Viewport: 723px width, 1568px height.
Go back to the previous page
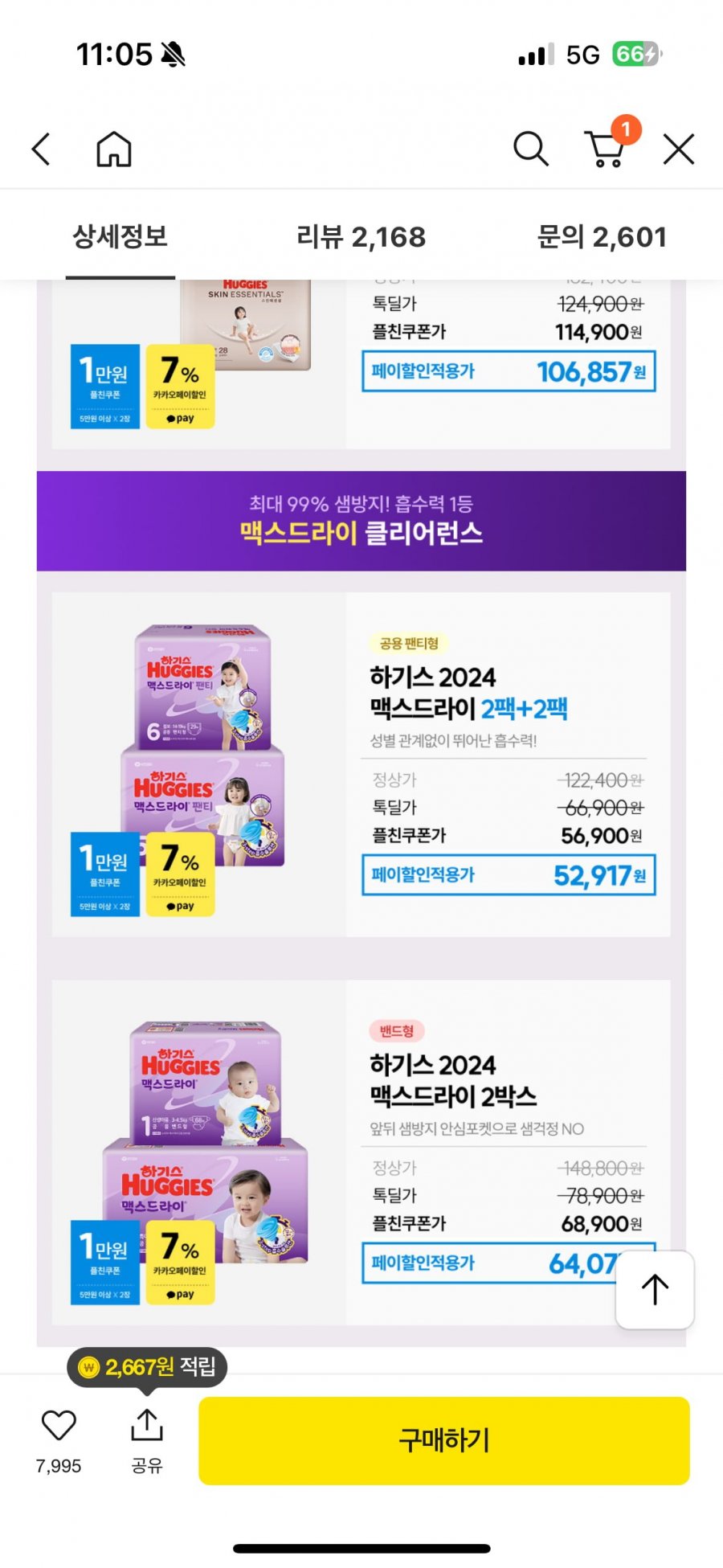click(x=41, y=149)
